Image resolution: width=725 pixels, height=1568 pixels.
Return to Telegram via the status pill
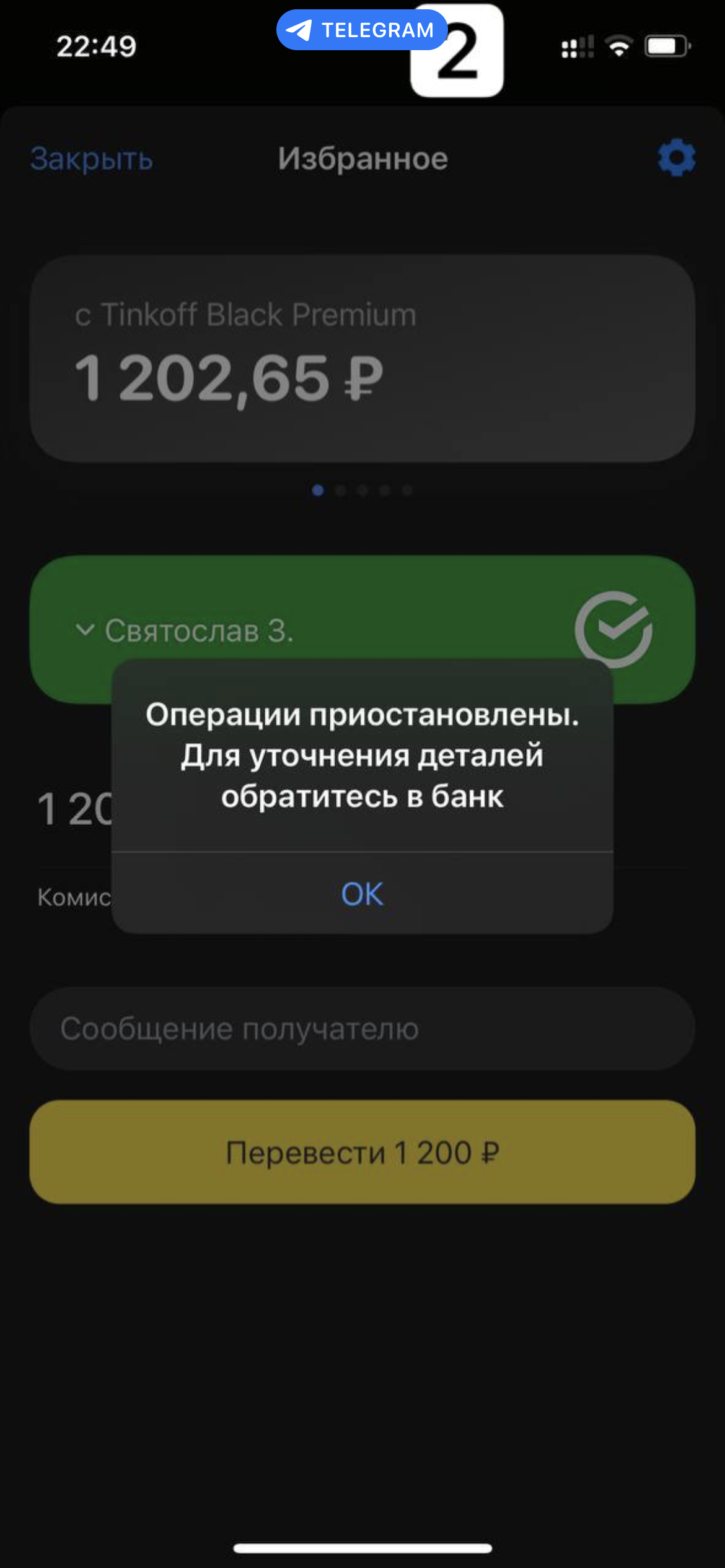(x=361, y=30)
